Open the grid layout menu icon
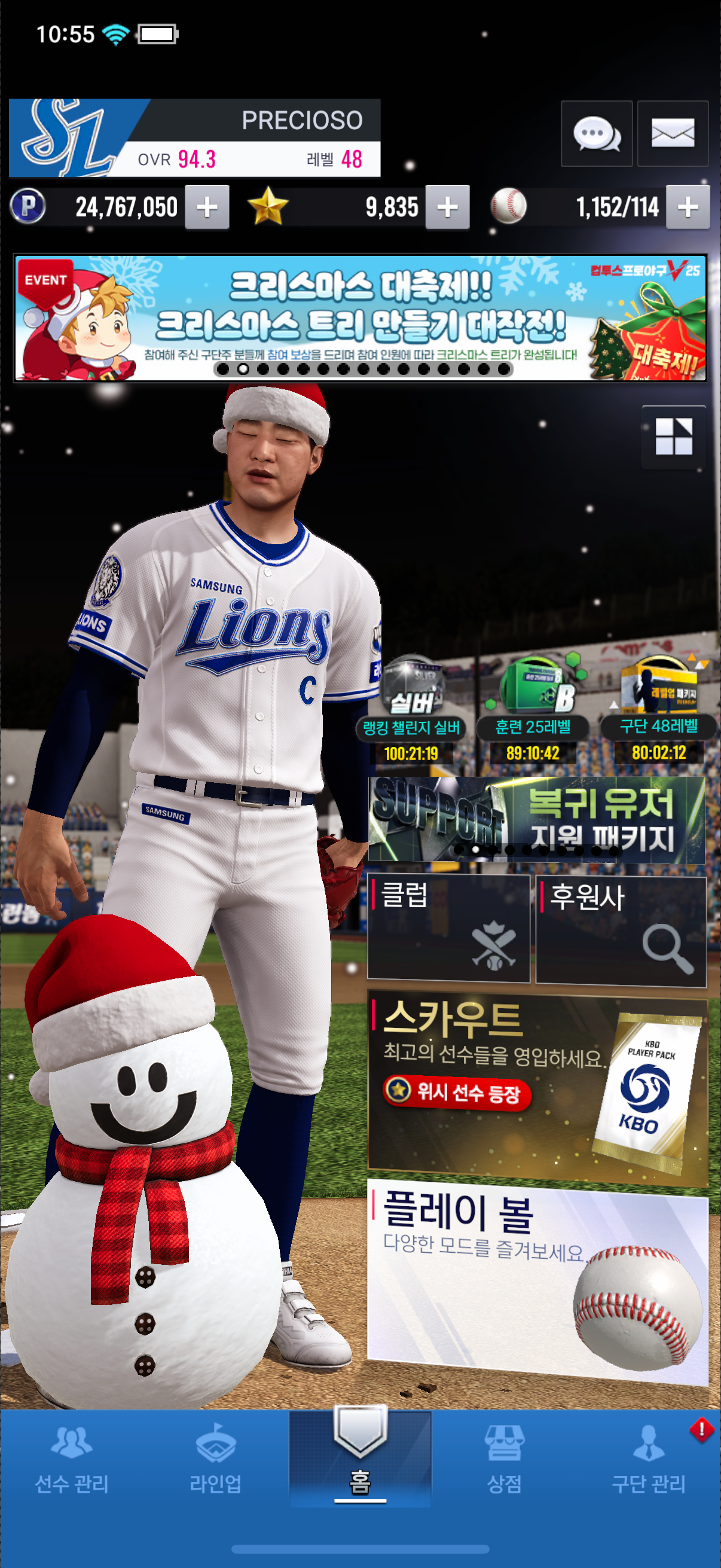The height and width of the screenshot is (1568, 721). 674,437
